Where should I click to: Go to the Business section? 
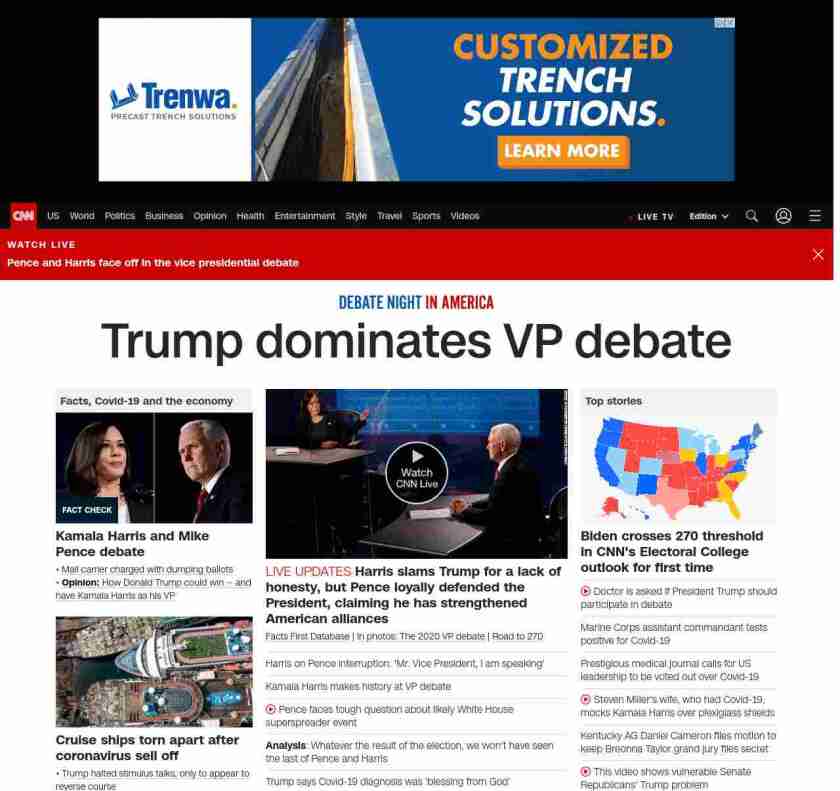[164, 216]
